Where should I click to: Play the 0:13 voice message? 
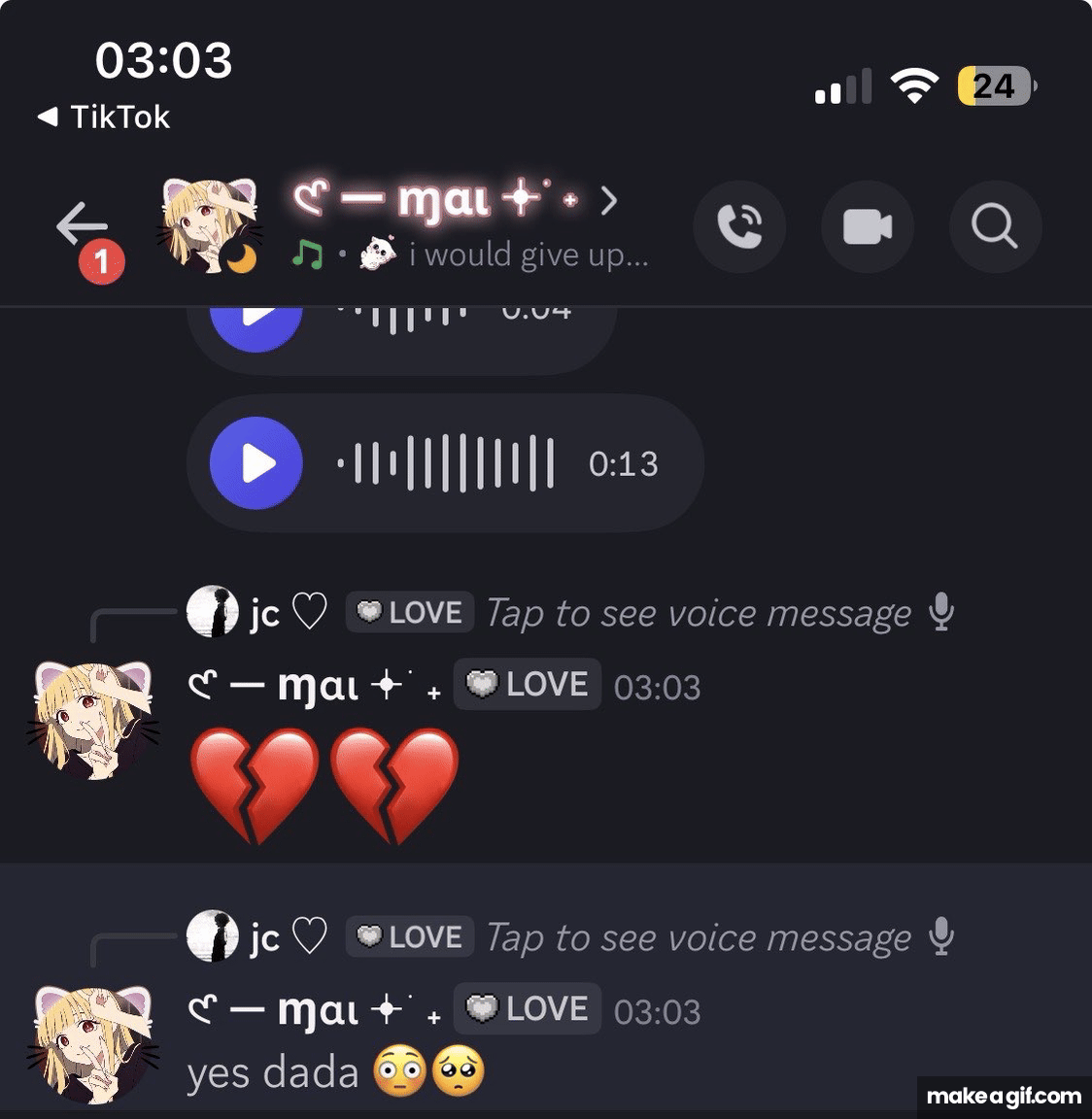[x=256, y=463]
